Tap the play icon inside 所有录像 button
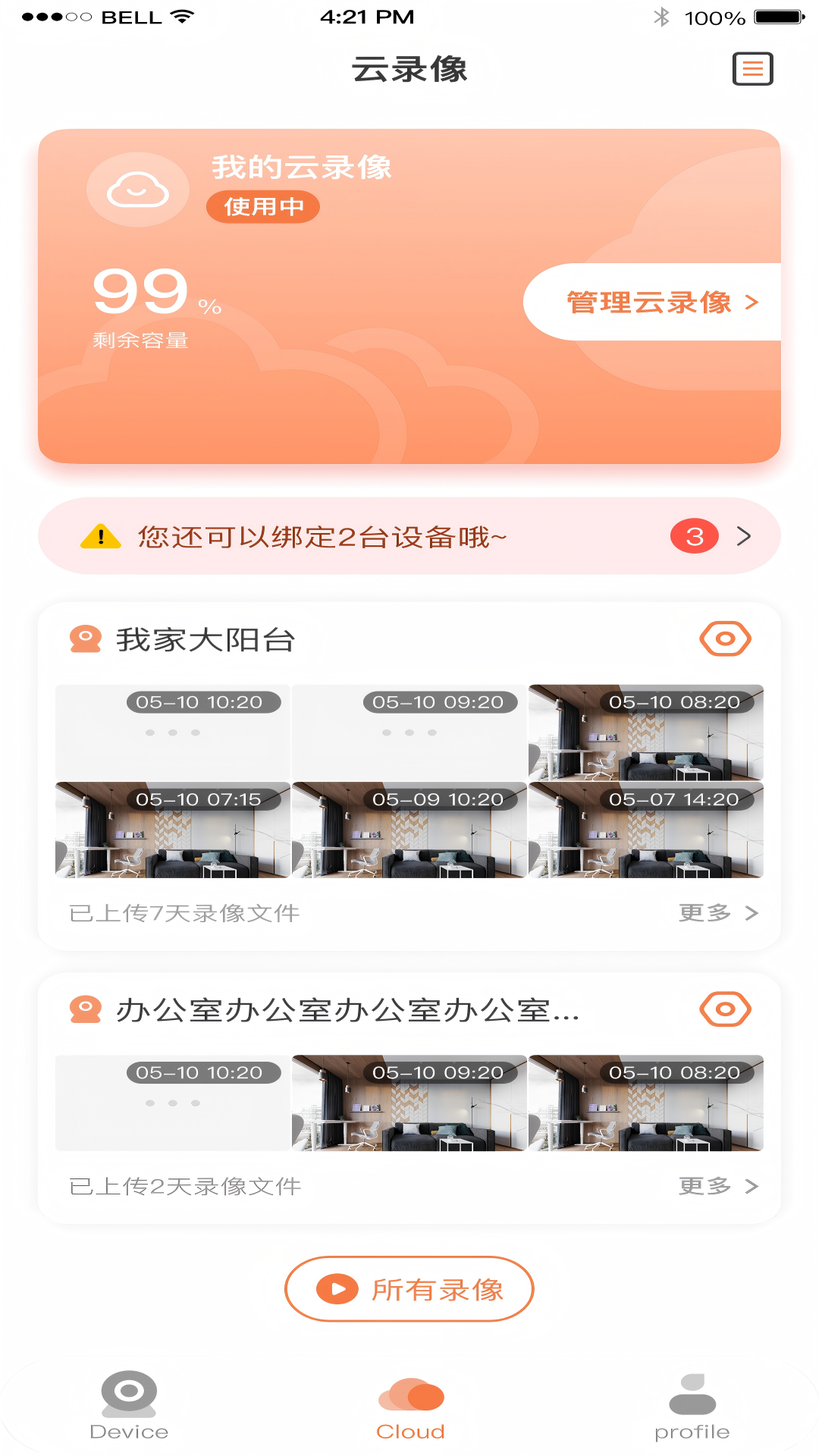 [x=336, y=1288]
